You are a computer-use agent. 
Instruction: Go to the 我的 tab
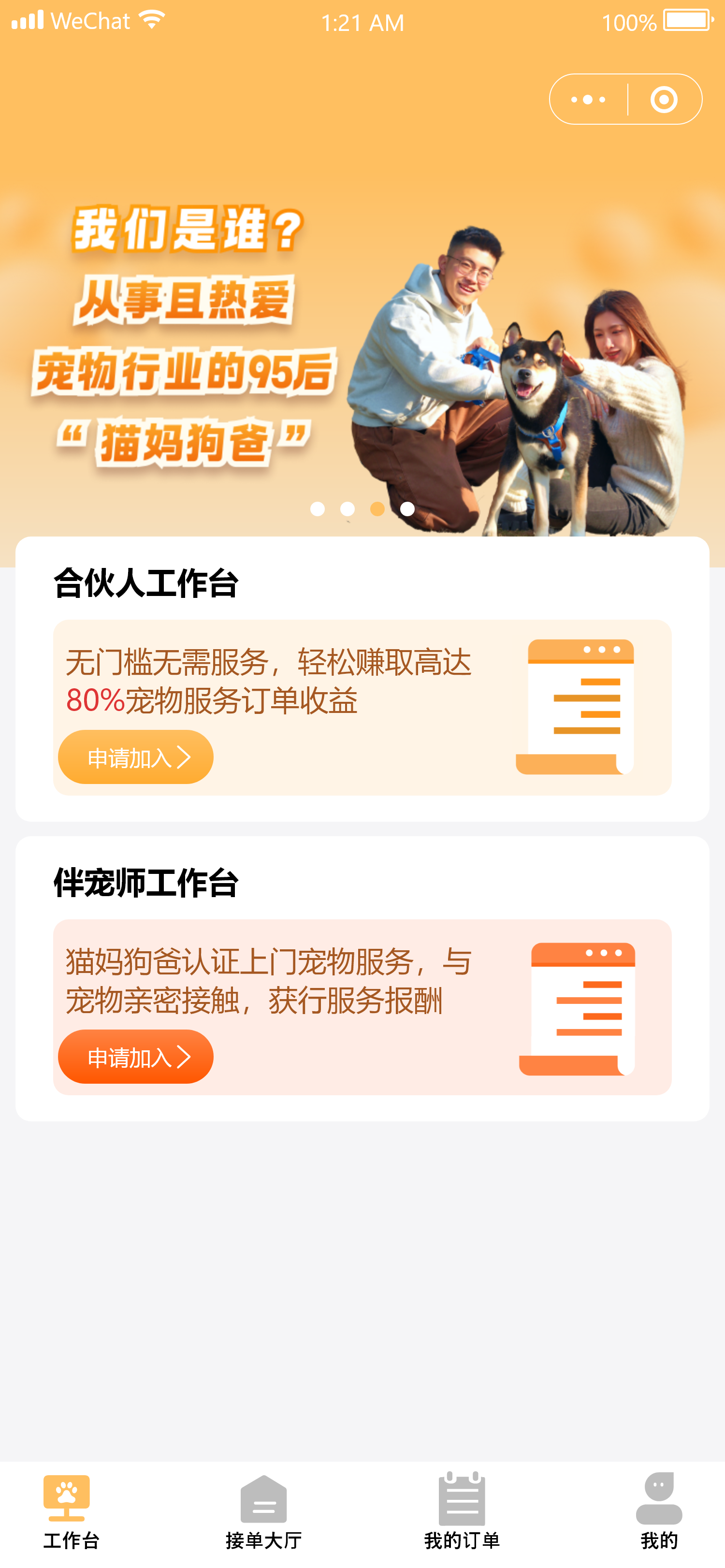click(659, 1511)
